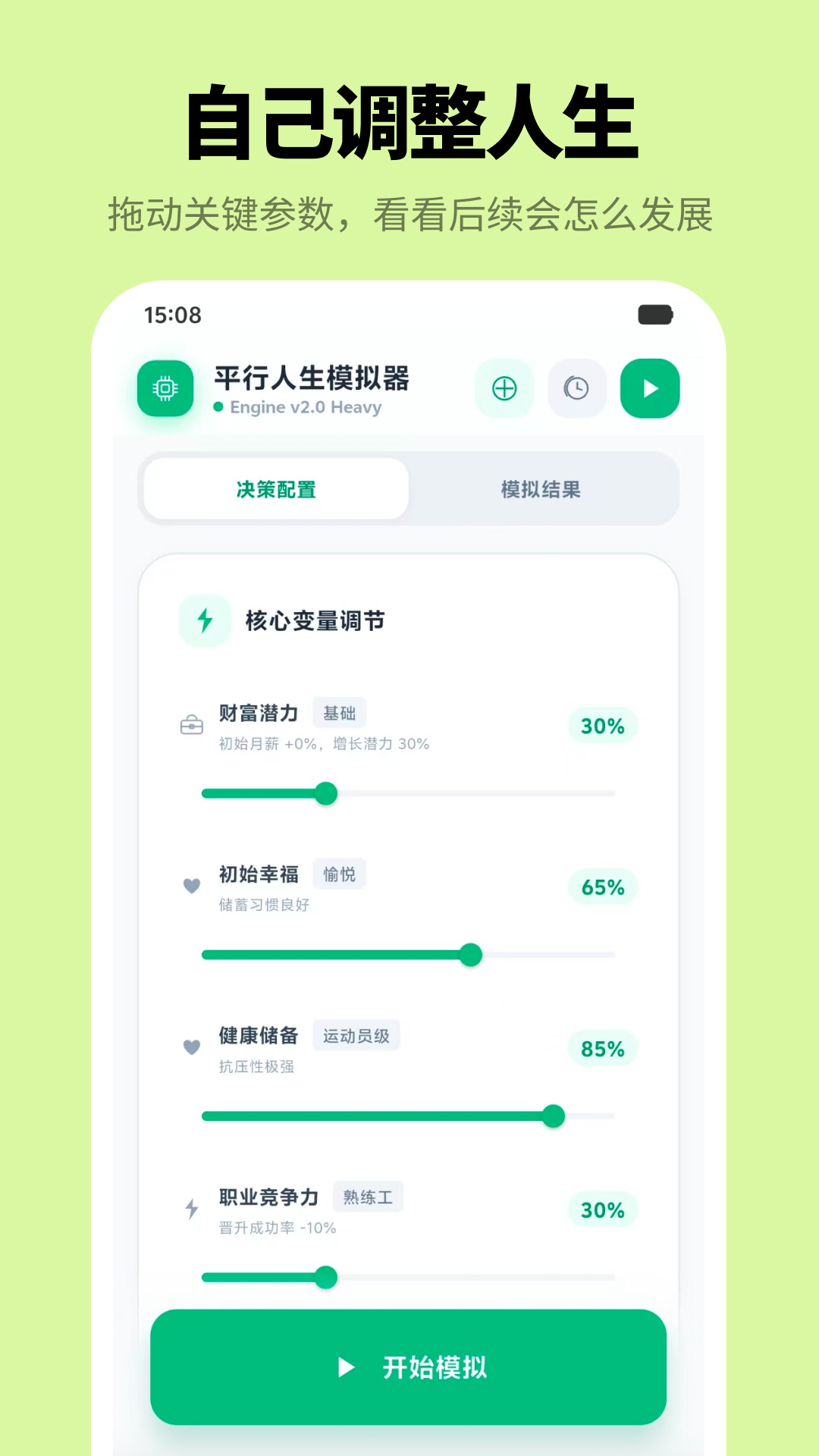The image size is (819, 1456).
Task: Switch to the 模拟结果 tab
Action: coord(543,489)
